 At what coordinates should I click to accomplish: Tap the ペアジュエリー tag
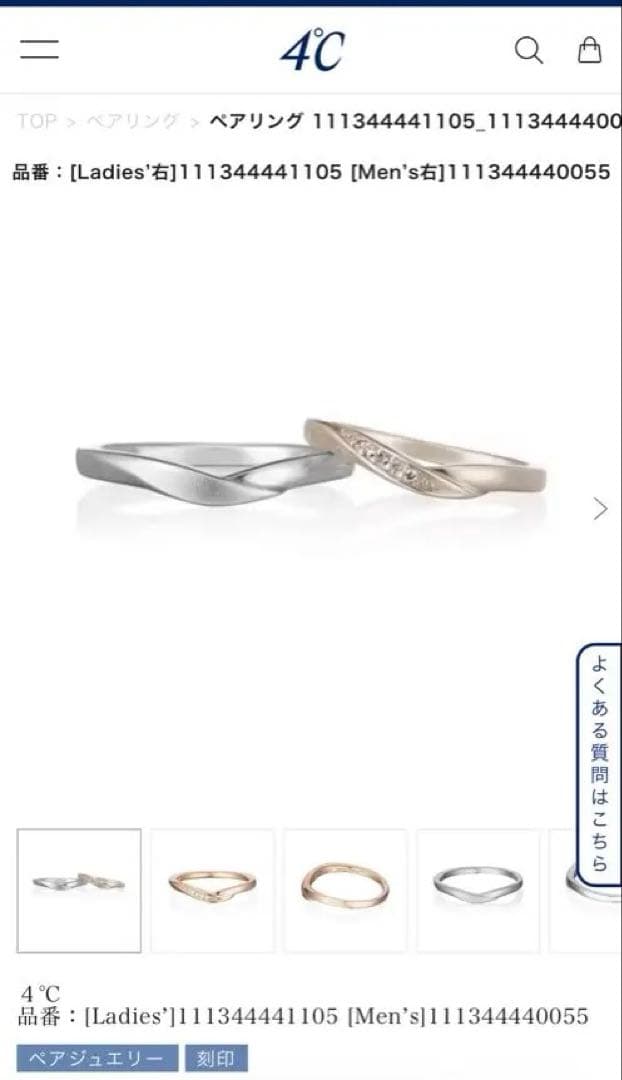tap(97, 1059)
